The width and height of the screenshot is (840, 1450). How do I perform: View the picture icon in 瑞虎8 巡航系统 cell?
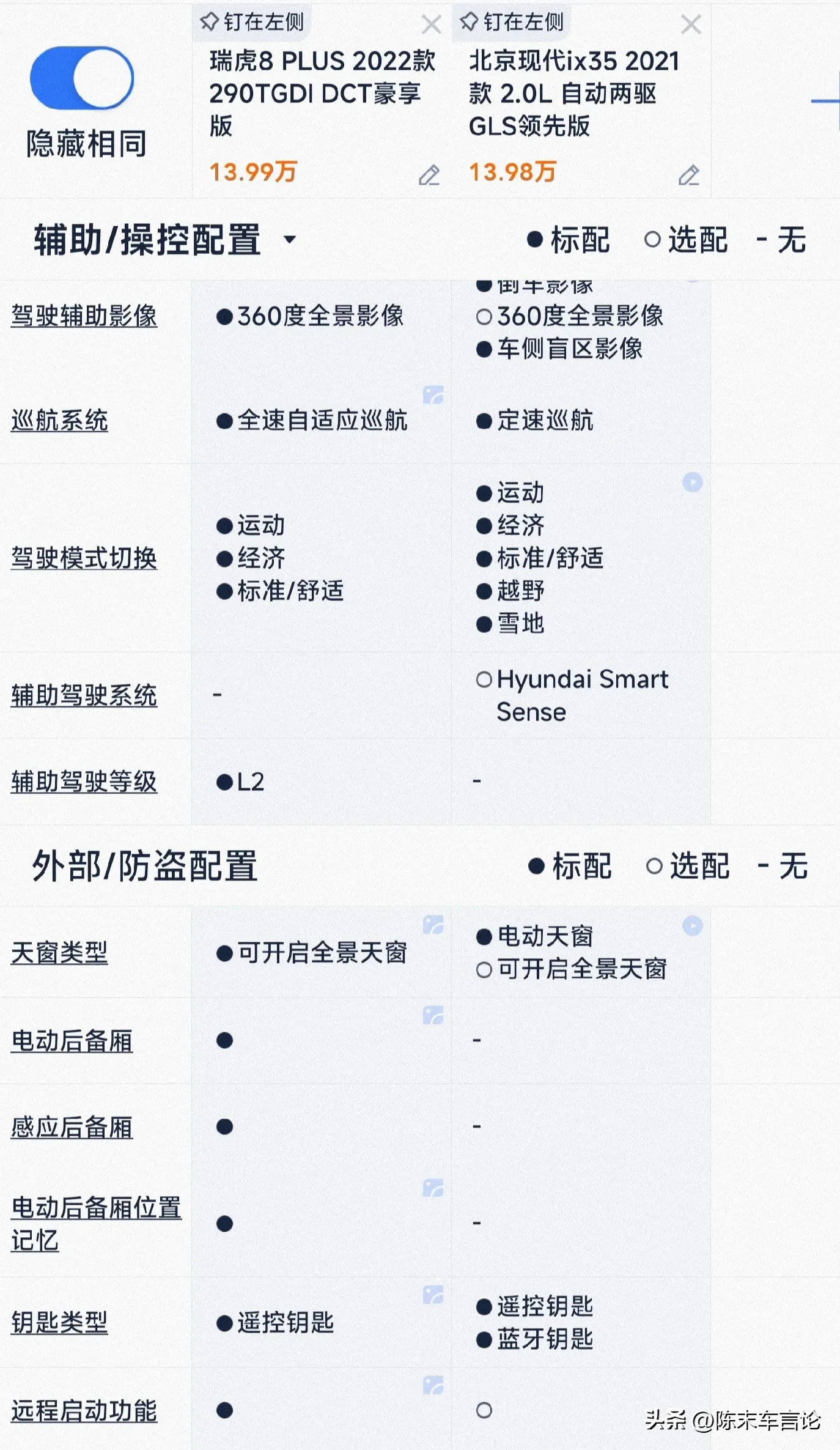[x=433, y=395]
